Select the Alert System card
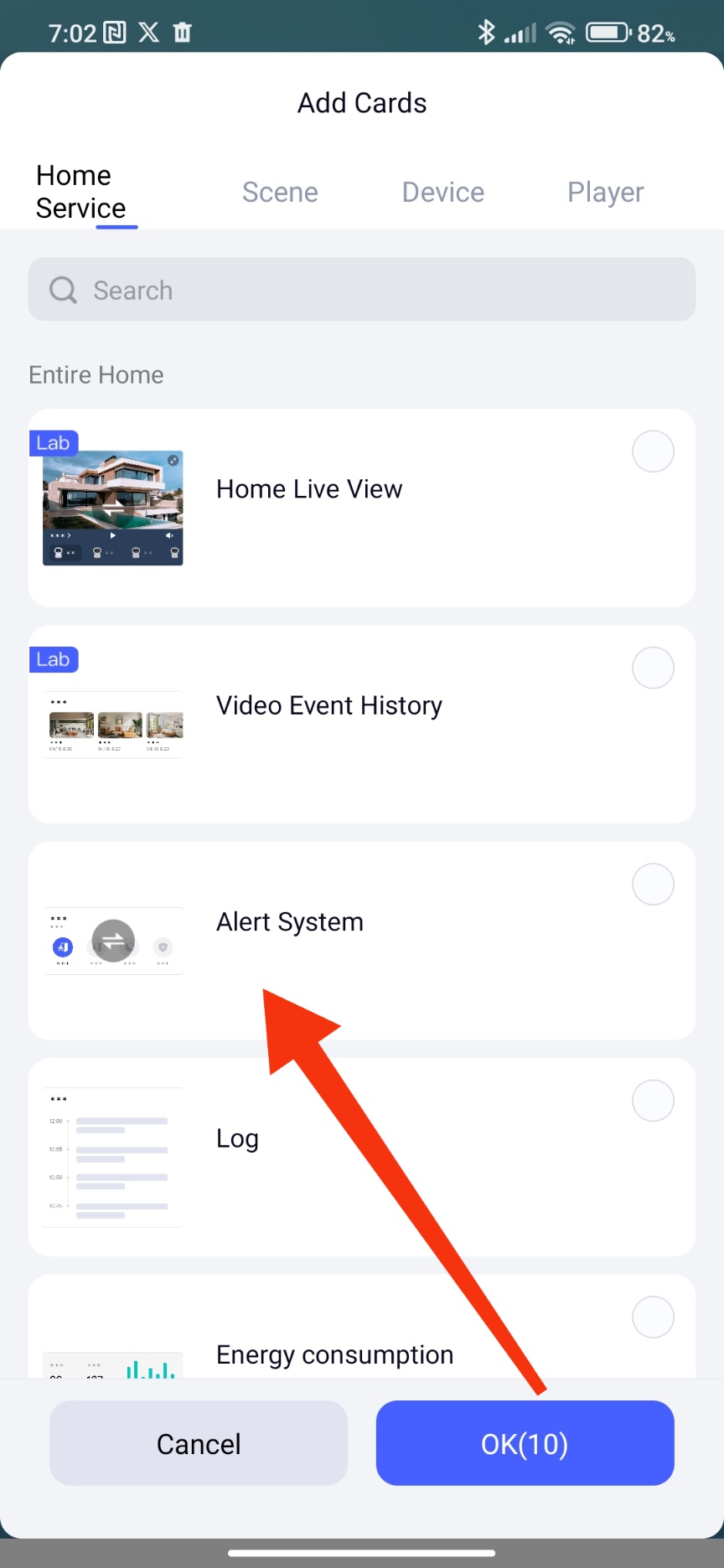Viewport: 724px width, 1568px height. 653,885
